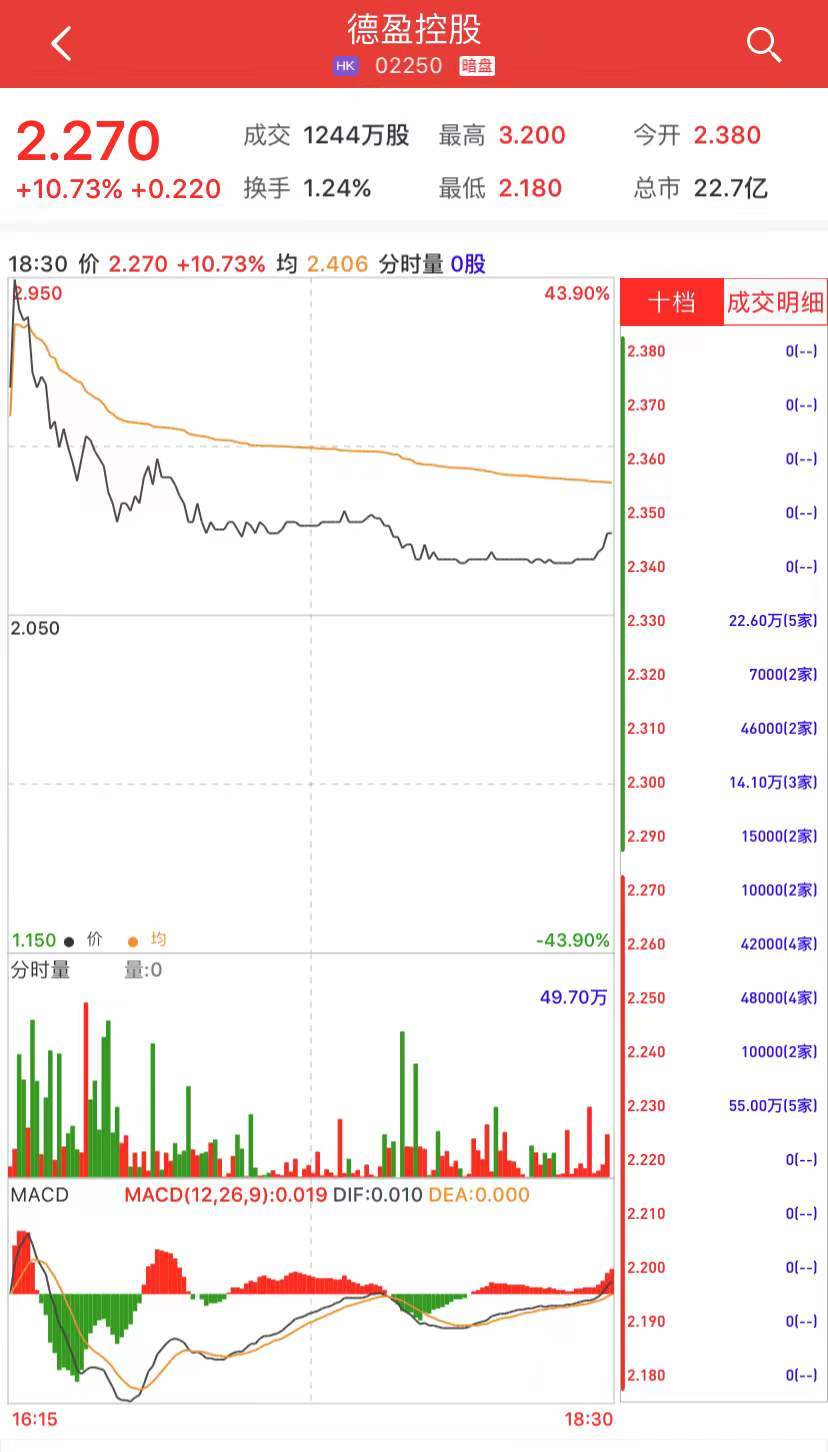The image size is (828, 1452).
Task: Open stock search magnifier icon
Action: 764,45
